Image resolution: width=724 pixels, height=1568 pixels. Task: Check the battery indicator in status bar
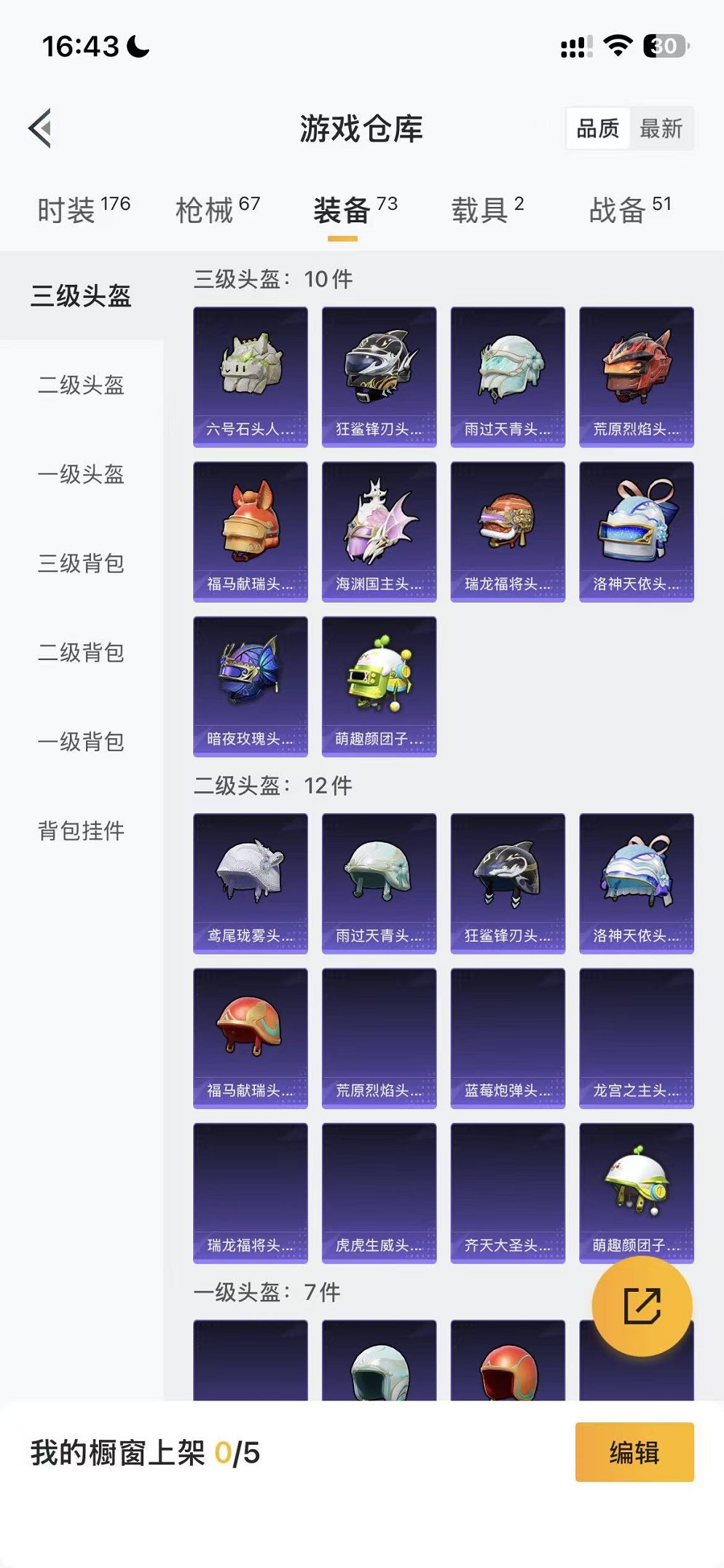661,45
